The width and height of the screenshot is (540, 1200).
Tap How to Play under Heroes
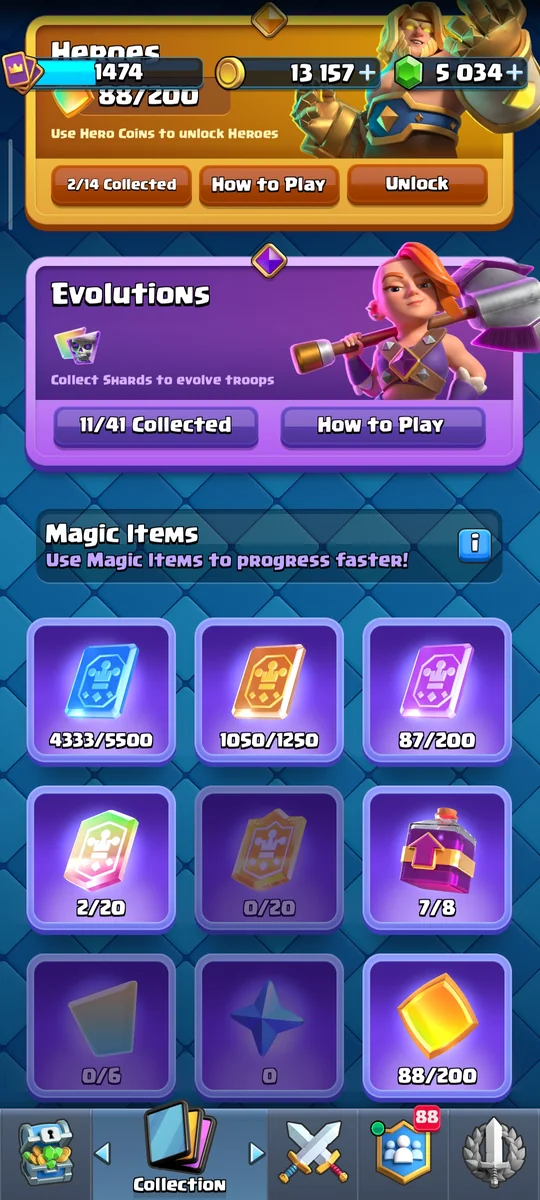click(x=269, y=185)
